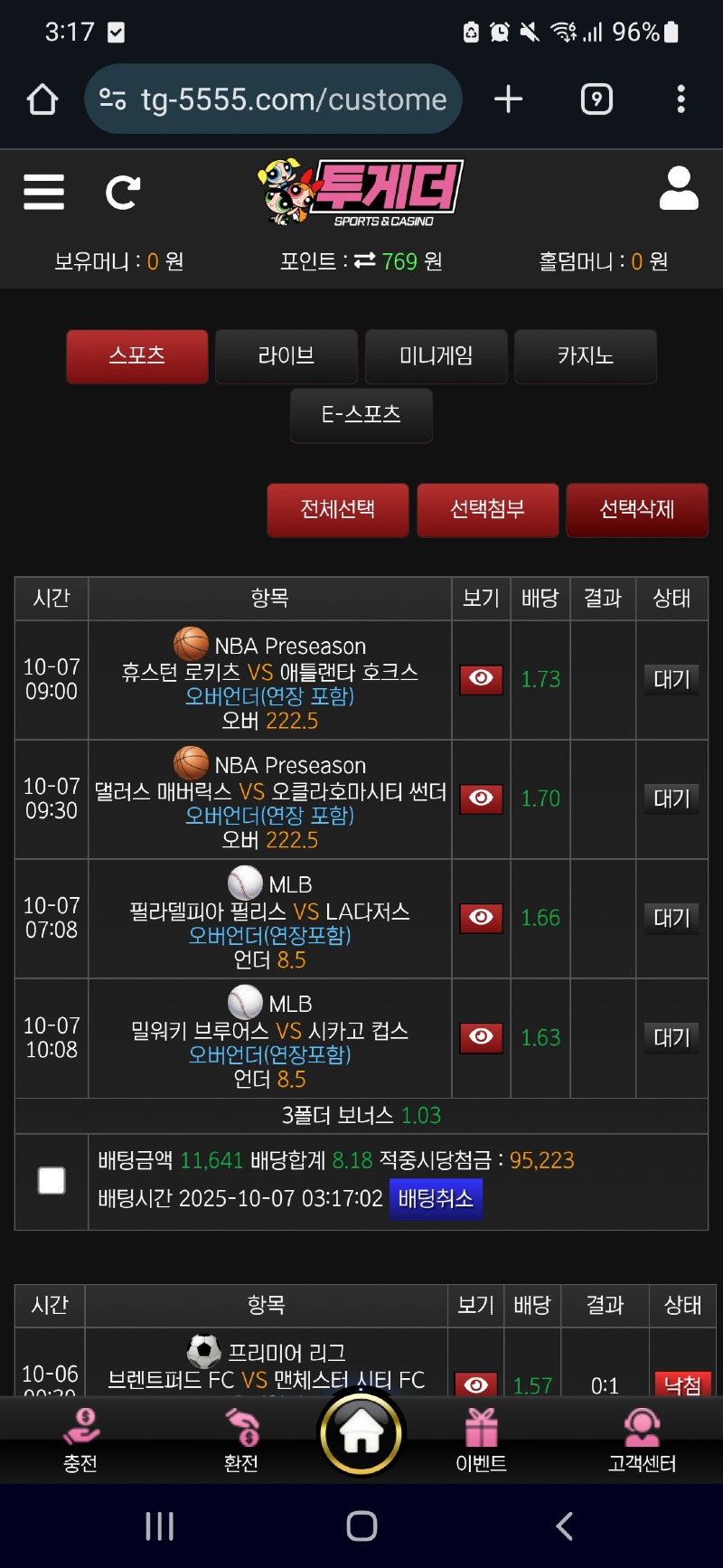Switch to the 라이브 tab
The image size is (723, 1568).
tap(286, 355)
